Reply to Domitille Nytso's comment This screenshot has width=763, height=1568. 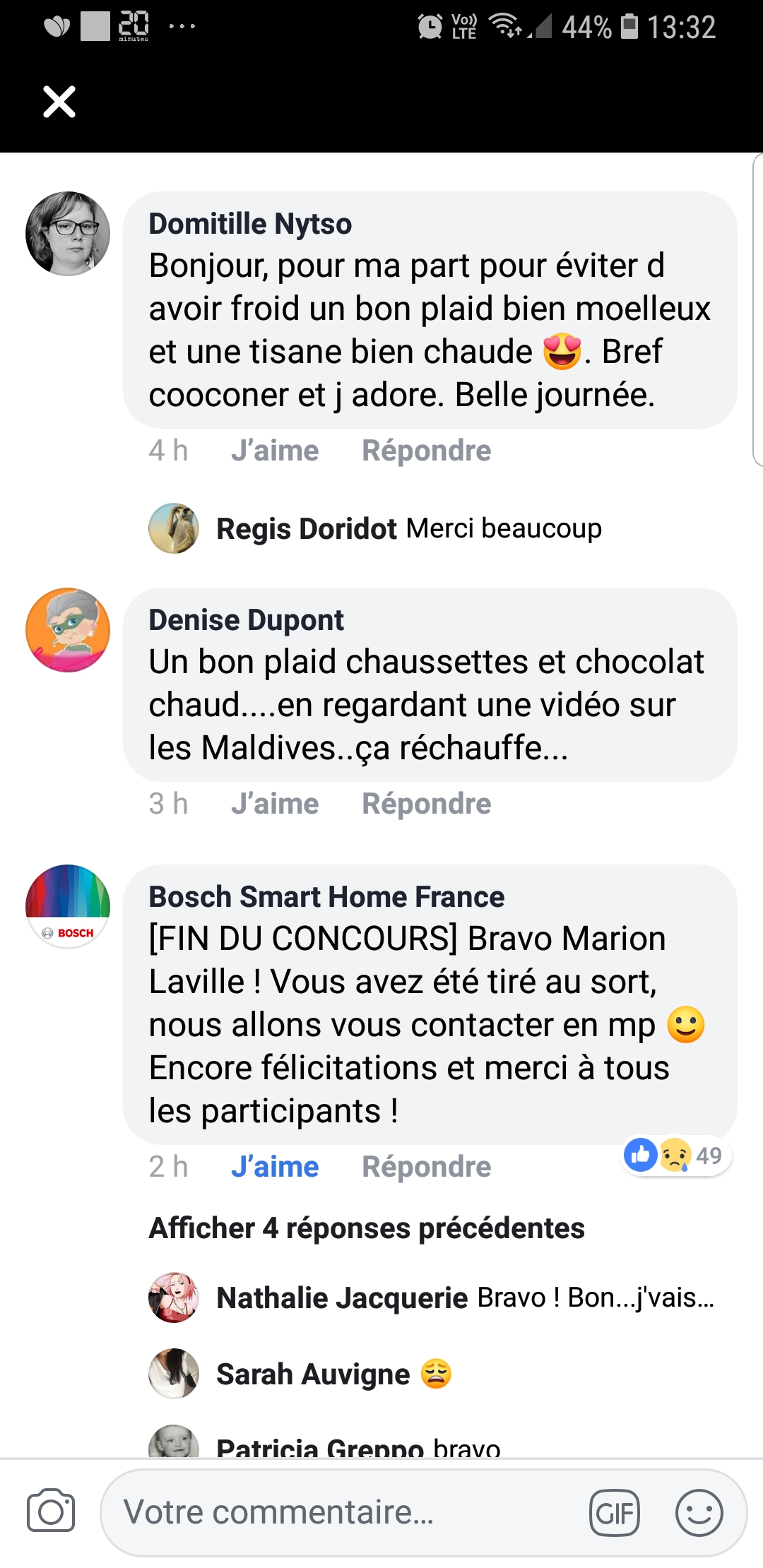pos(426,451)
